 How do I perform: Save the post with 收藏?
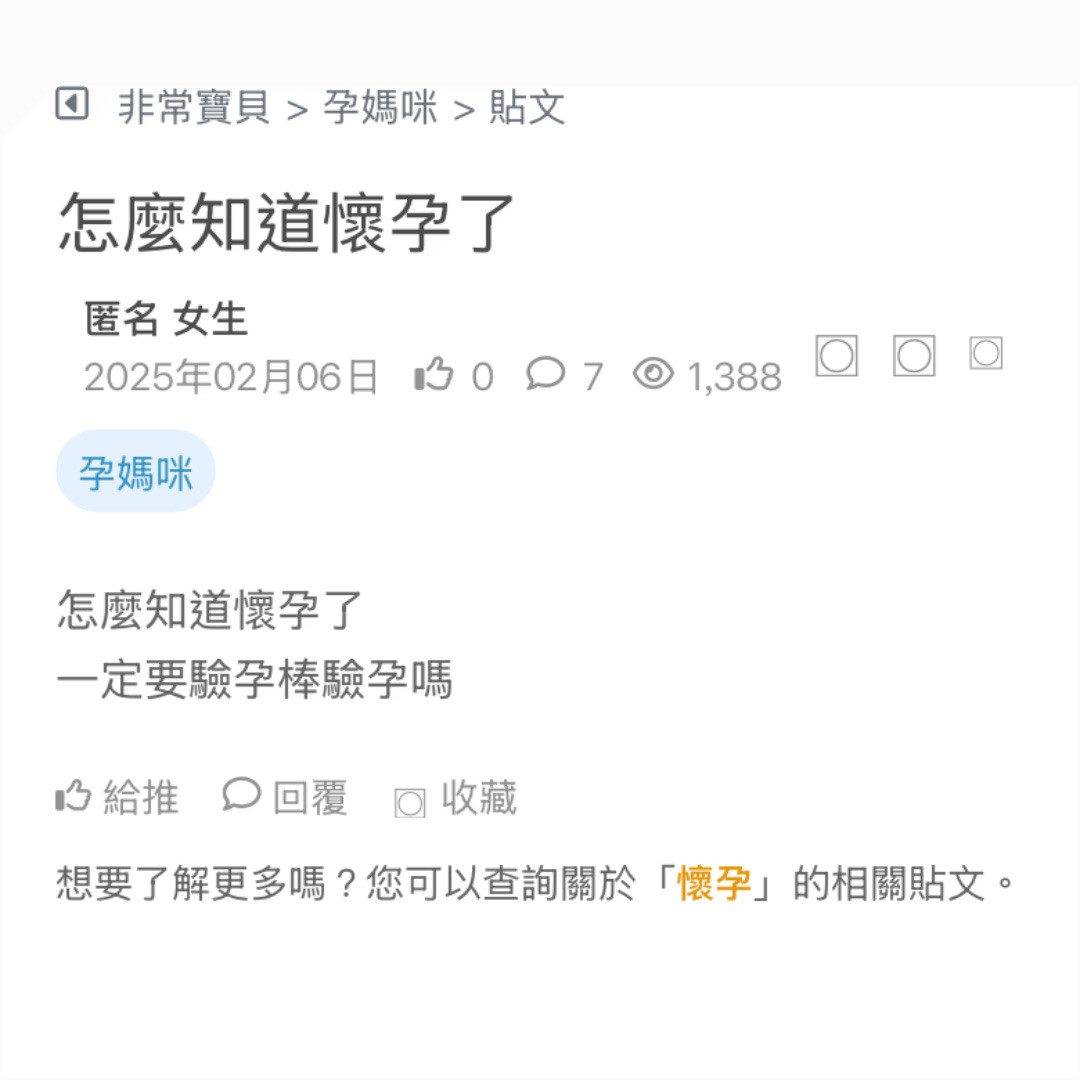[x=457, y=799]
